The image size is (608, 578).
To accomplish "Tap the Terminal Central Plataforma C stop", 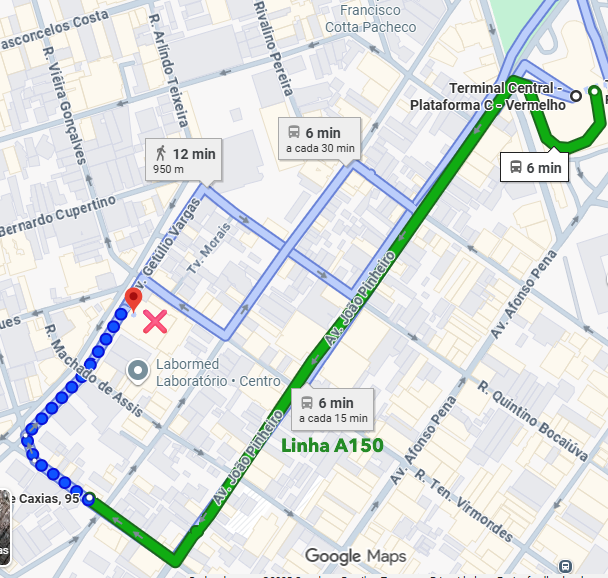I will click(x=576, y=96).
